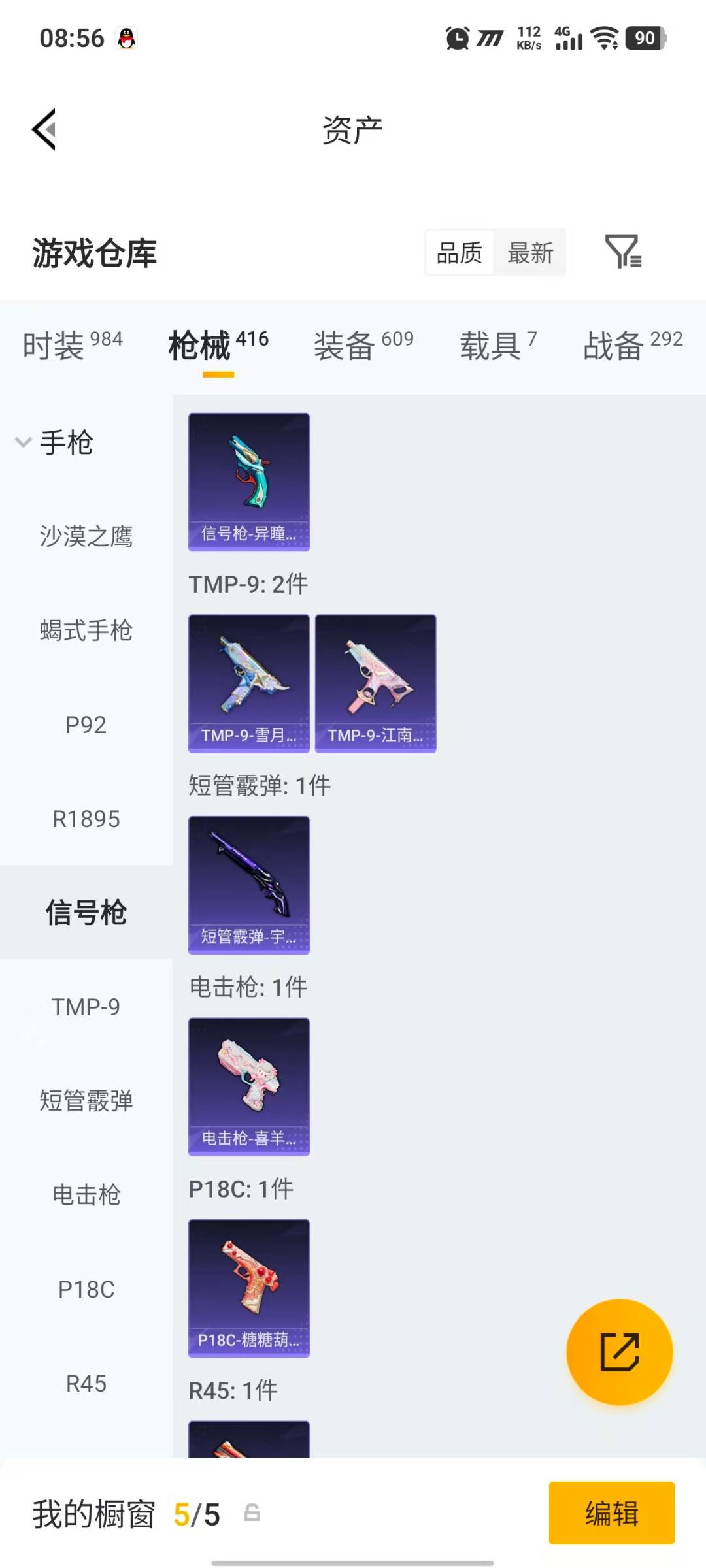Tap the alarm clock status bar icon

(x=458, y=39)
